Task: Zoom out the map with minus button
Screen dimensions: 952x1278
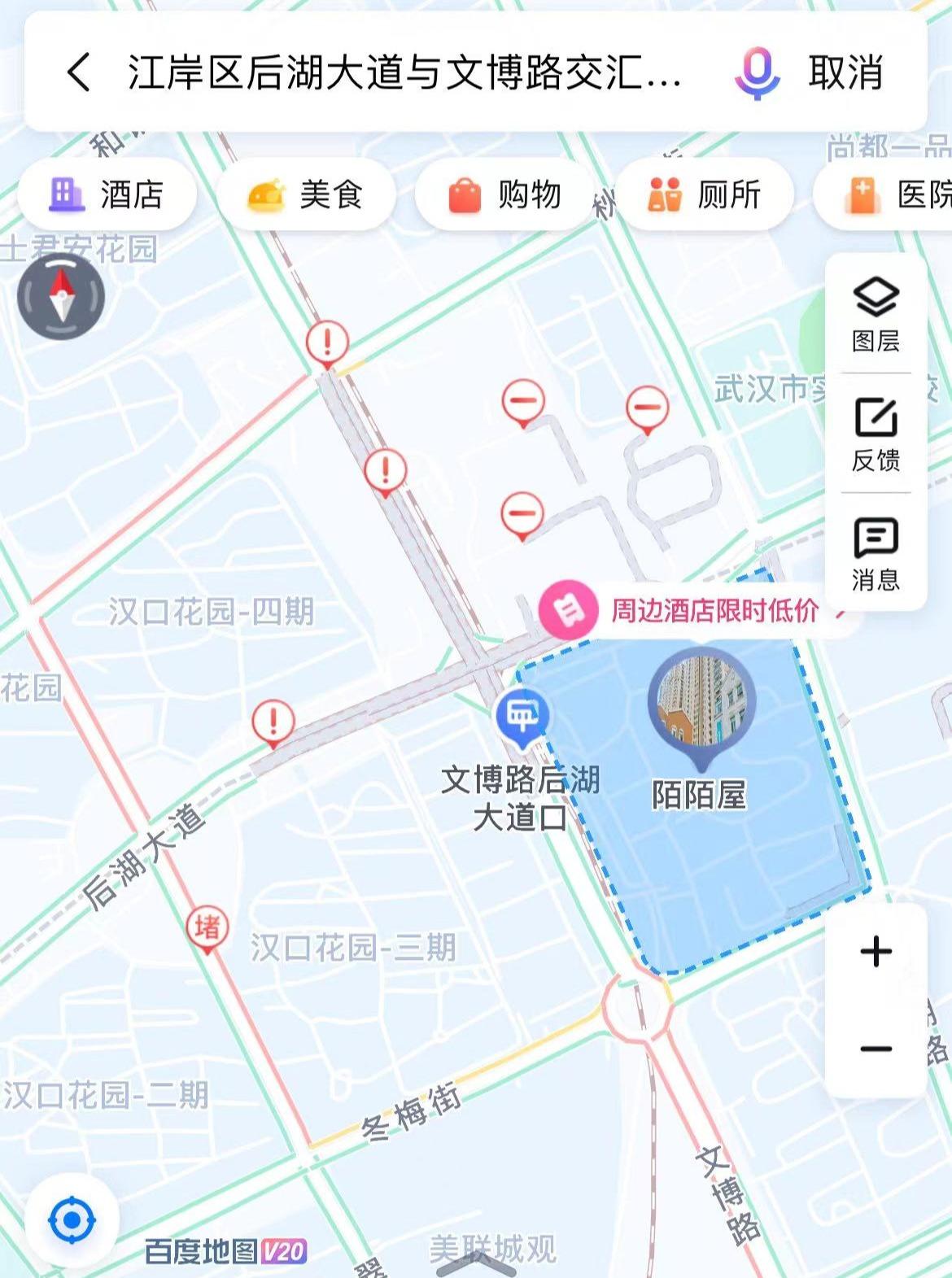Action: coord(876,1049)
